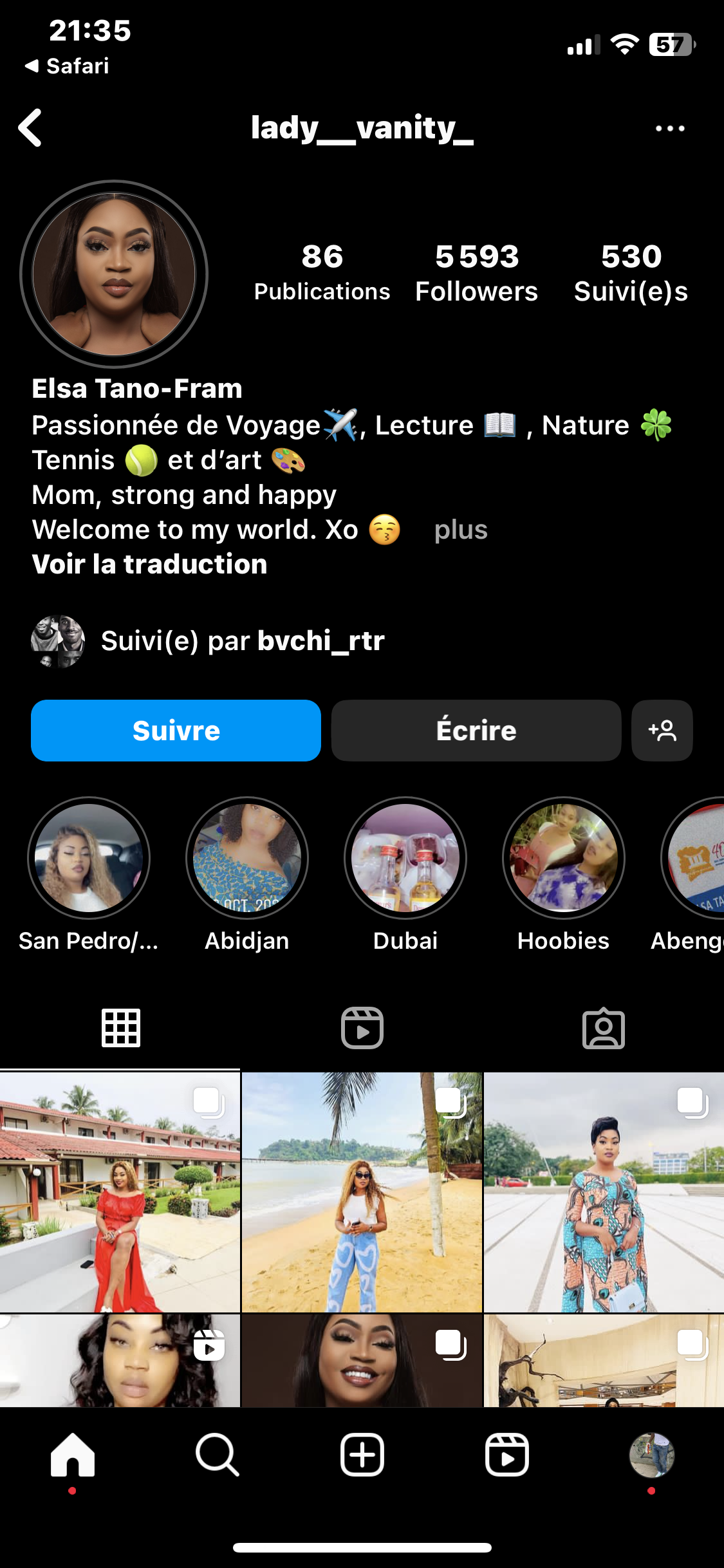Open the Abidjan story highlight
Image resolution: width=724 pixels, height=1568 pixels.
click(247, 858)
